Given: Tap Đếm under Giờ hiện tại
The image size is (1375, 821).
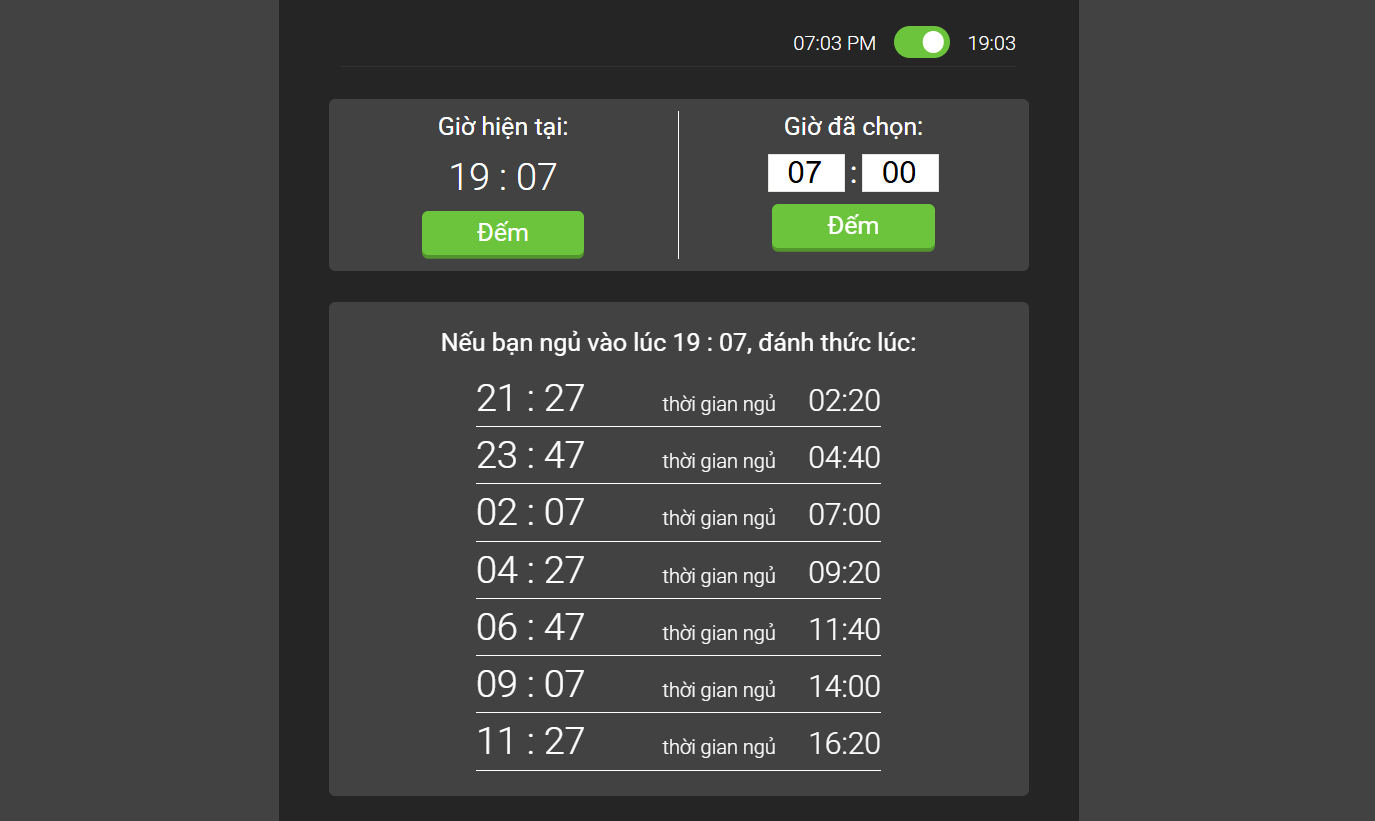Looking at the screenshot, I should point(502,233).
